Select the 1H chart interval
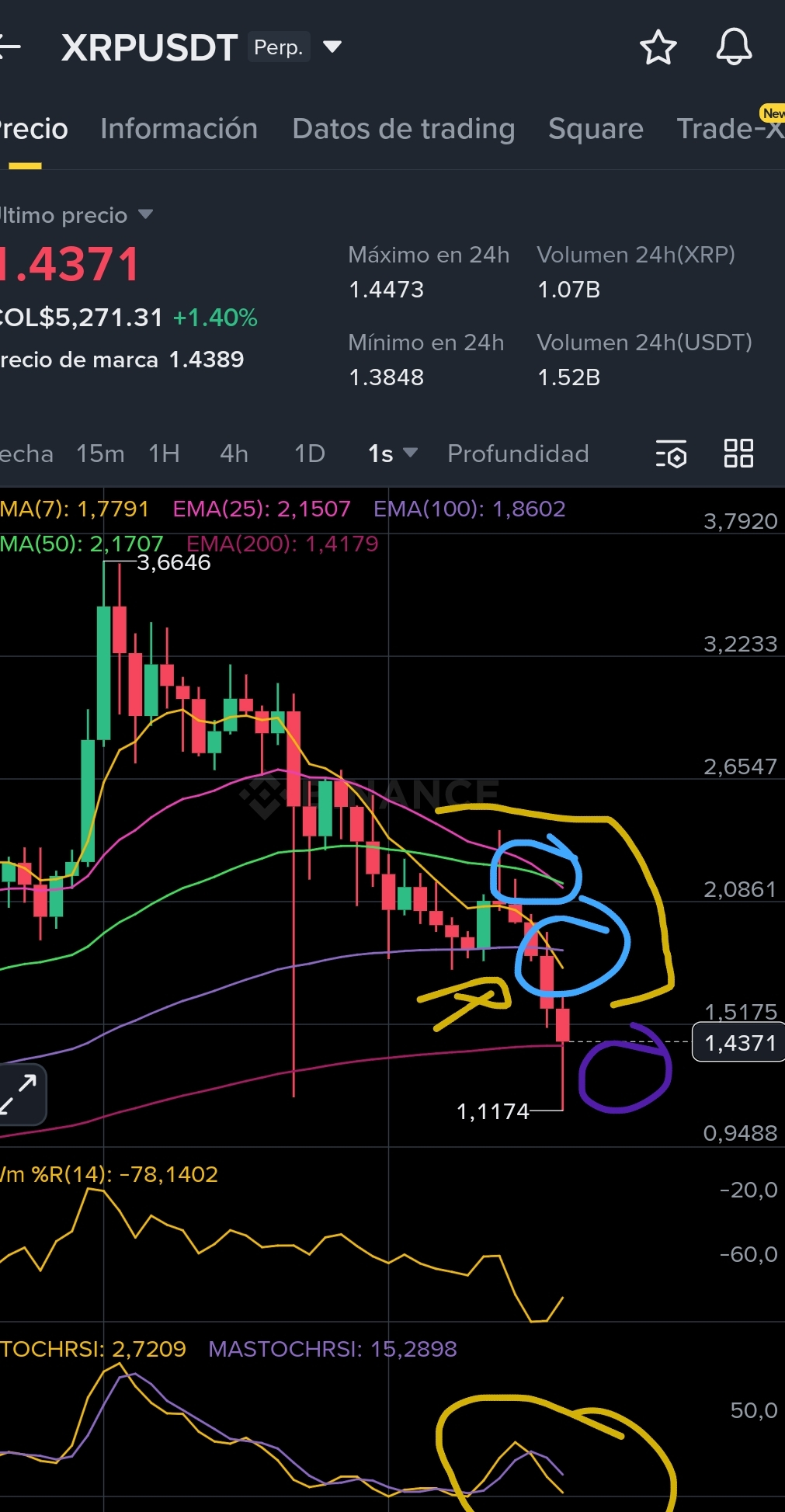 pos(164,454)
